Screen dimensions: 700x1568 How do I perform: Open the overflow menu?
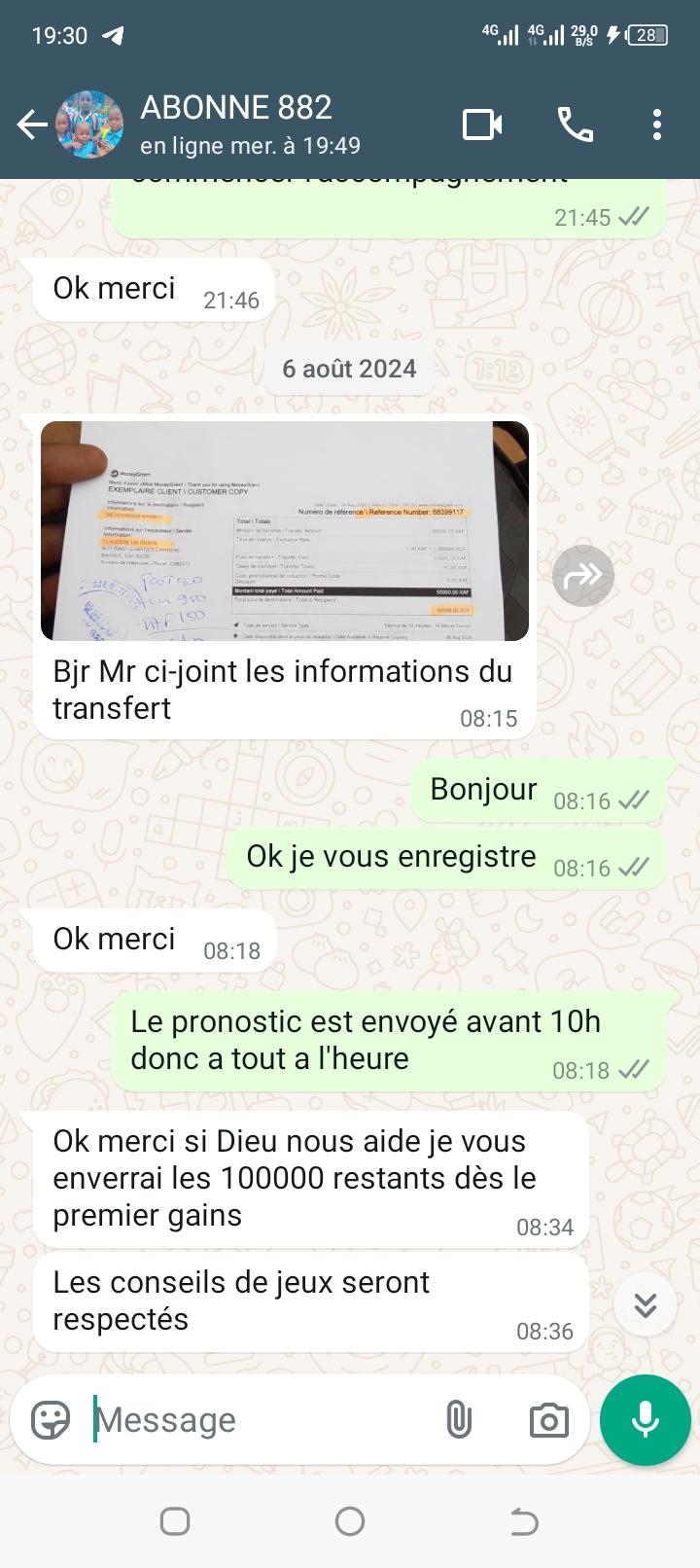(657, 125)
